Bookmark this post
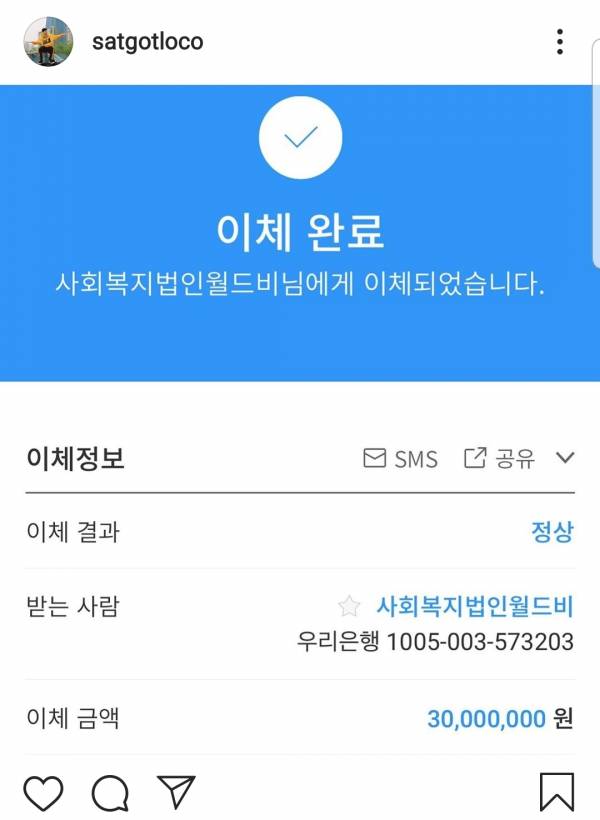The height and width of the screenshot is (820, 600). [x=557, y=792]
